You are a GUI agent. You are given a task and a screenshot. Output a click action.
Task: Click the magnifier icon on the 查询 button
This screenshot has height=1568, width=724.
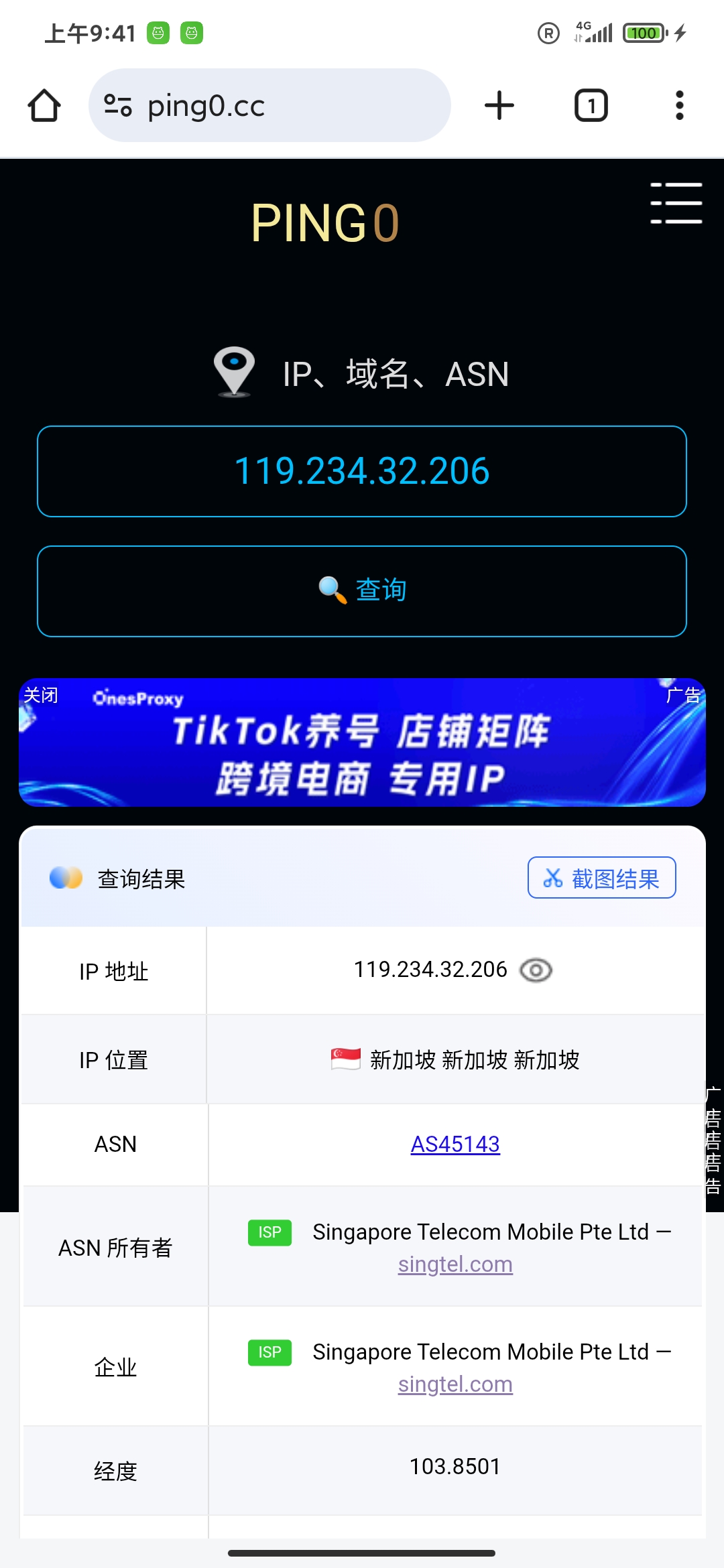[330, 589]
